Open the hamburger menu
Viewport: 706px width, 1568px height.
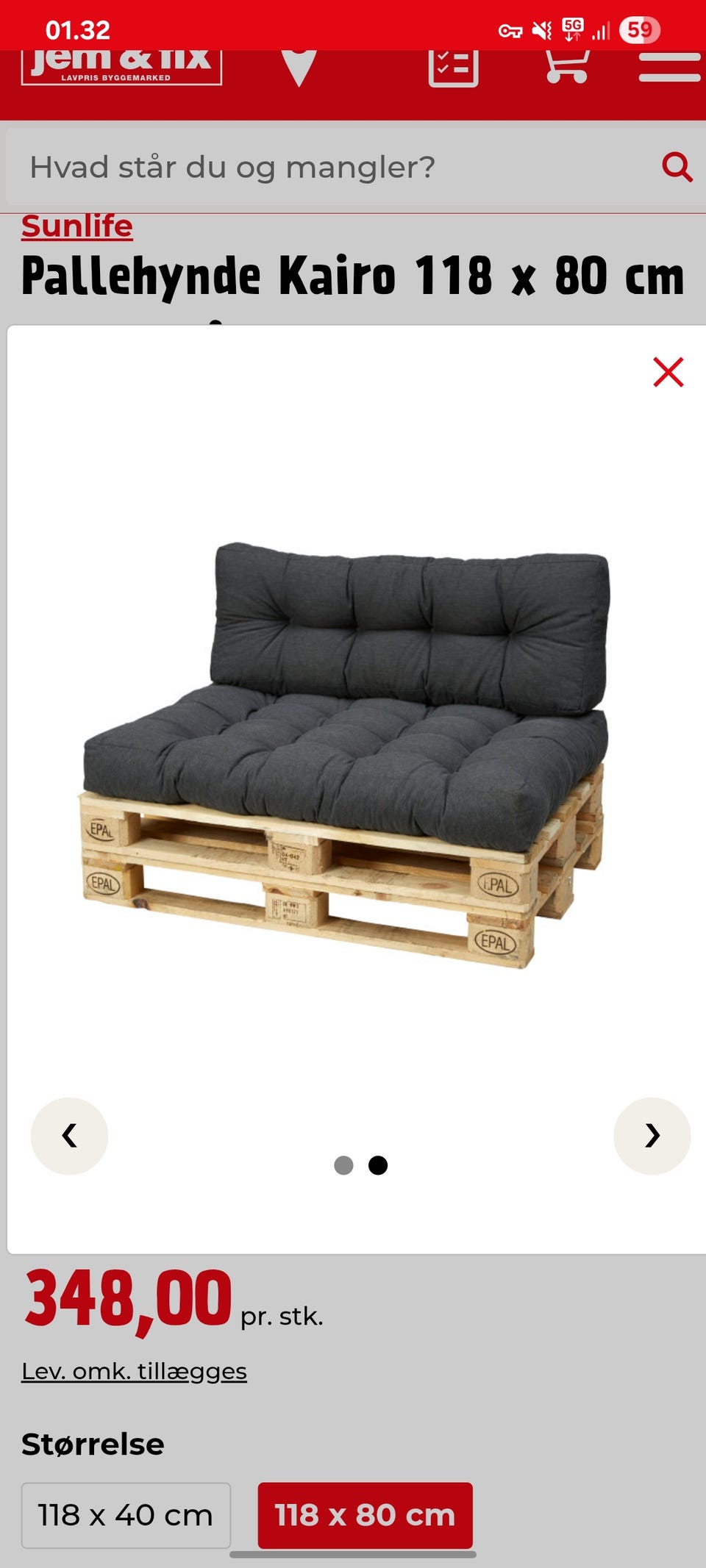click(x=668, y=68)
